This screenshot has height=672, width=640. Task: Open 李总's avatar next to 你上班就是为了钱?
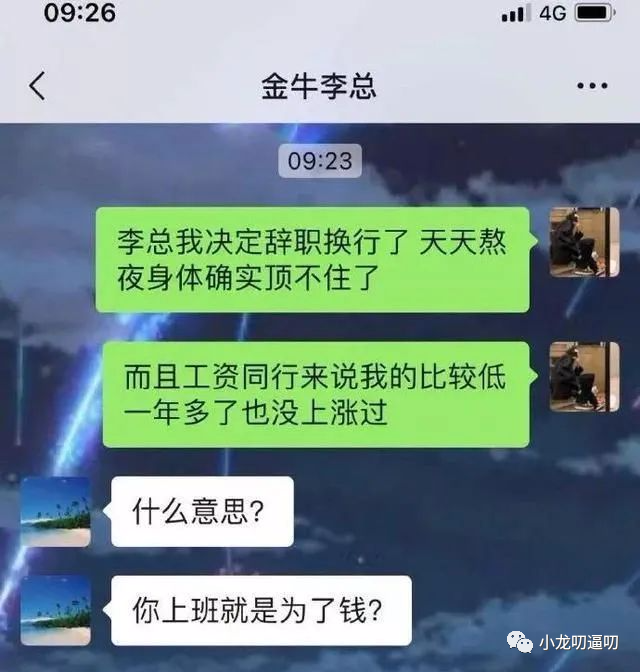point(56,609)
